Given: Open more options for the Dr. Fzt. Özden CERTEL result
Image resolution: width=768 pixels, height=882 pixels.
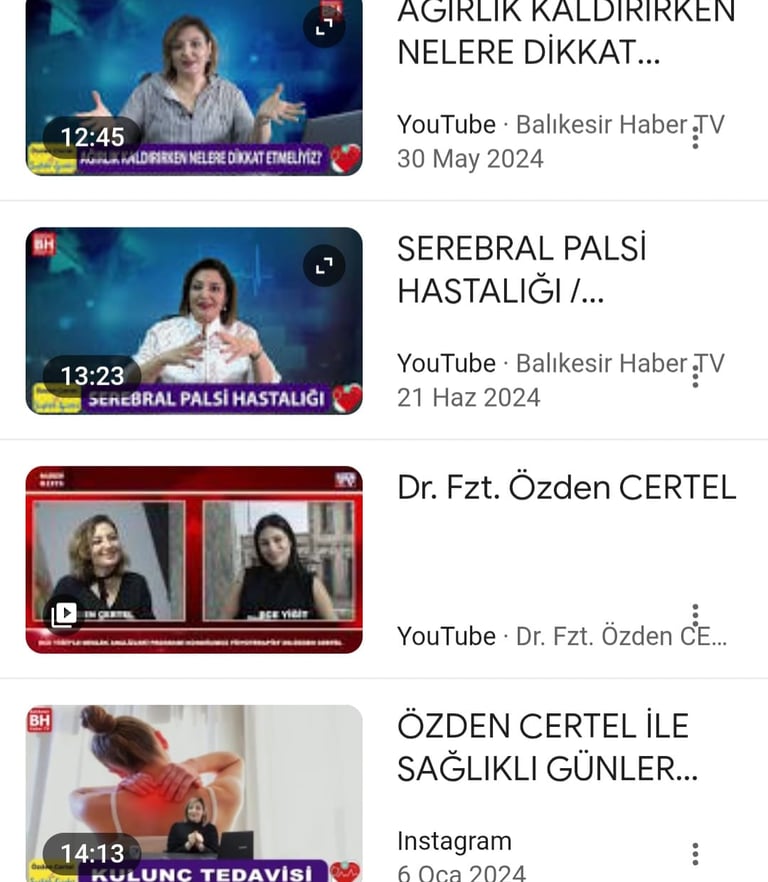Looking at the screenshot, I should (x=695, y=616).
